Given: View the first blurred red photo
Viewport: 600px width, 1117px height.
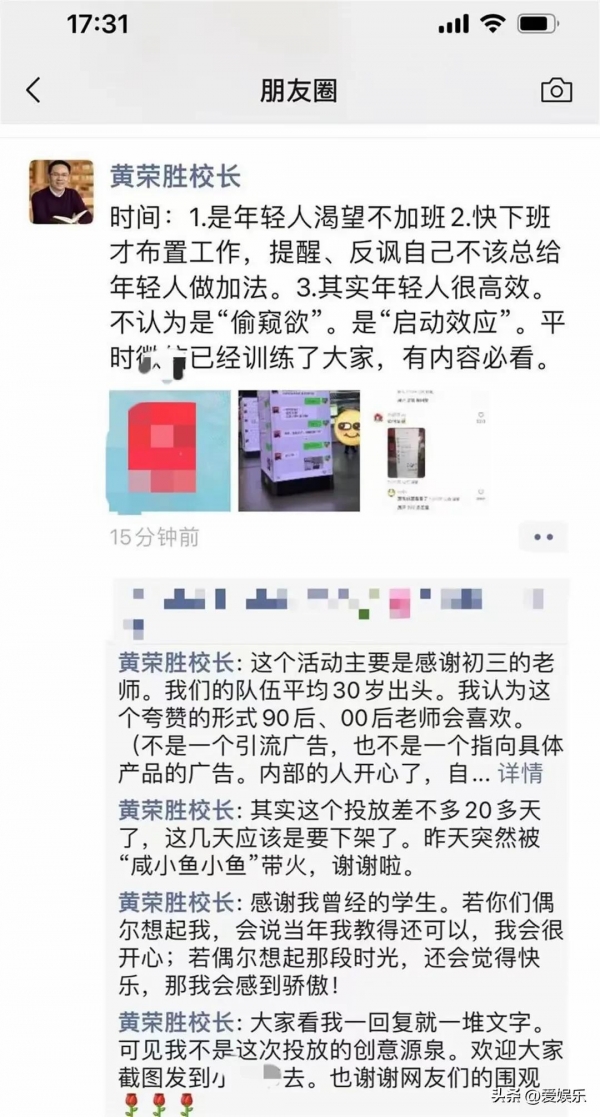Looking at the screenshot, I should point(169,450).
